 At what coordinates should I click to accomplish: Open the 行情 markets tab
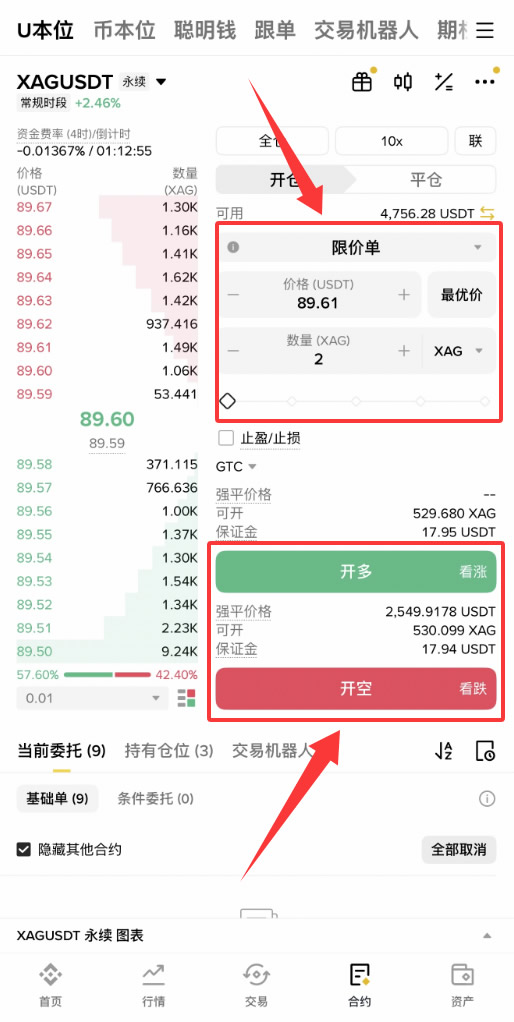point(153,986)
